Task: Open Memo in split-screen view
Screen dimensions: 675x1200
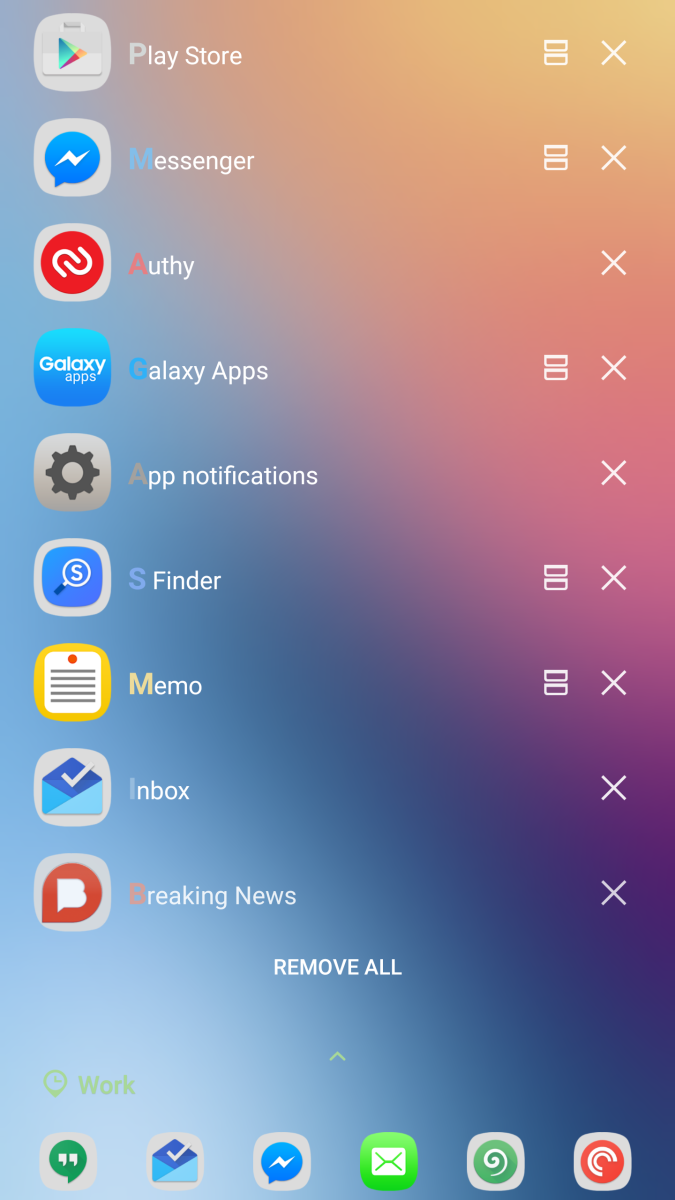Action: pos(556,683)
